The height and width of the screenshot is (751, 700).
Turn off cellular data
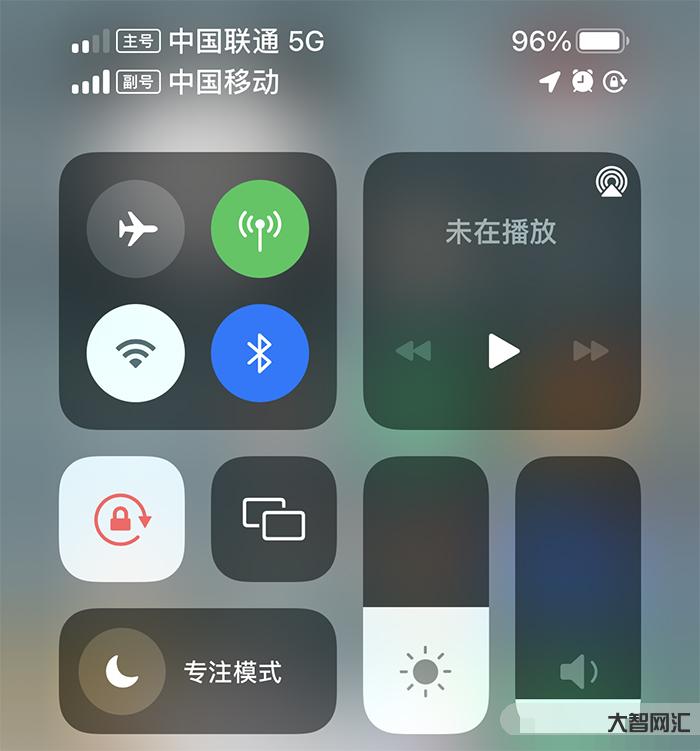tap(260, 229)
